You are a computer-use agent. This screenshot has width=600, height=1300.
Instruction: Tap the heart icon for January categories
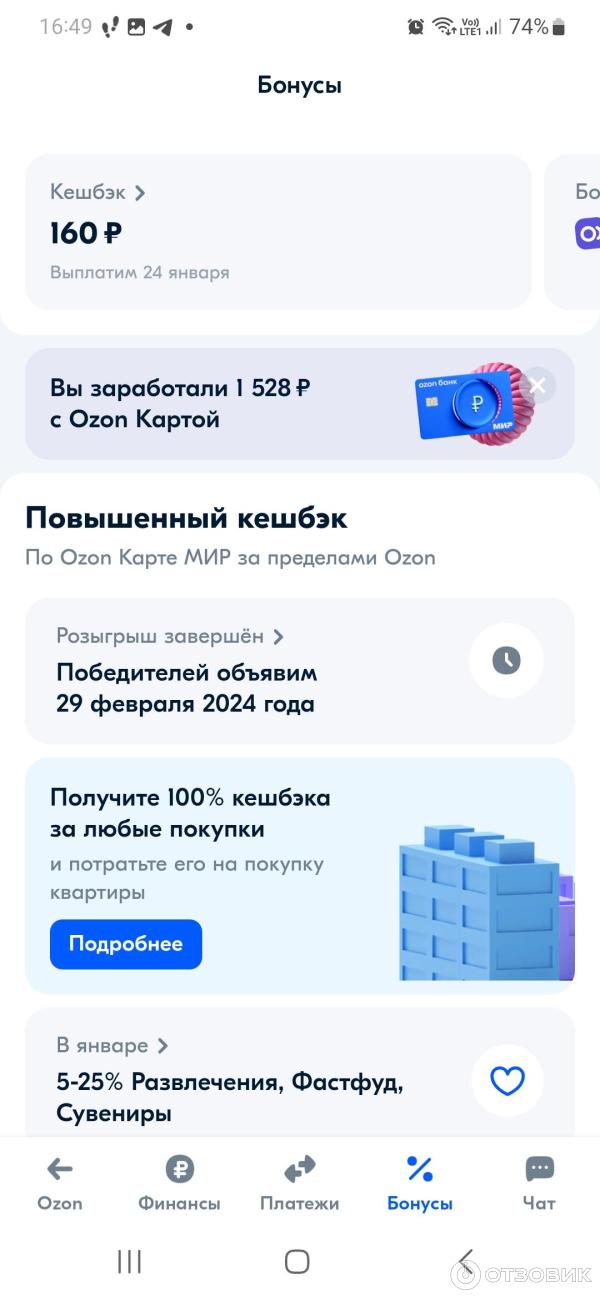(507, 1081)
